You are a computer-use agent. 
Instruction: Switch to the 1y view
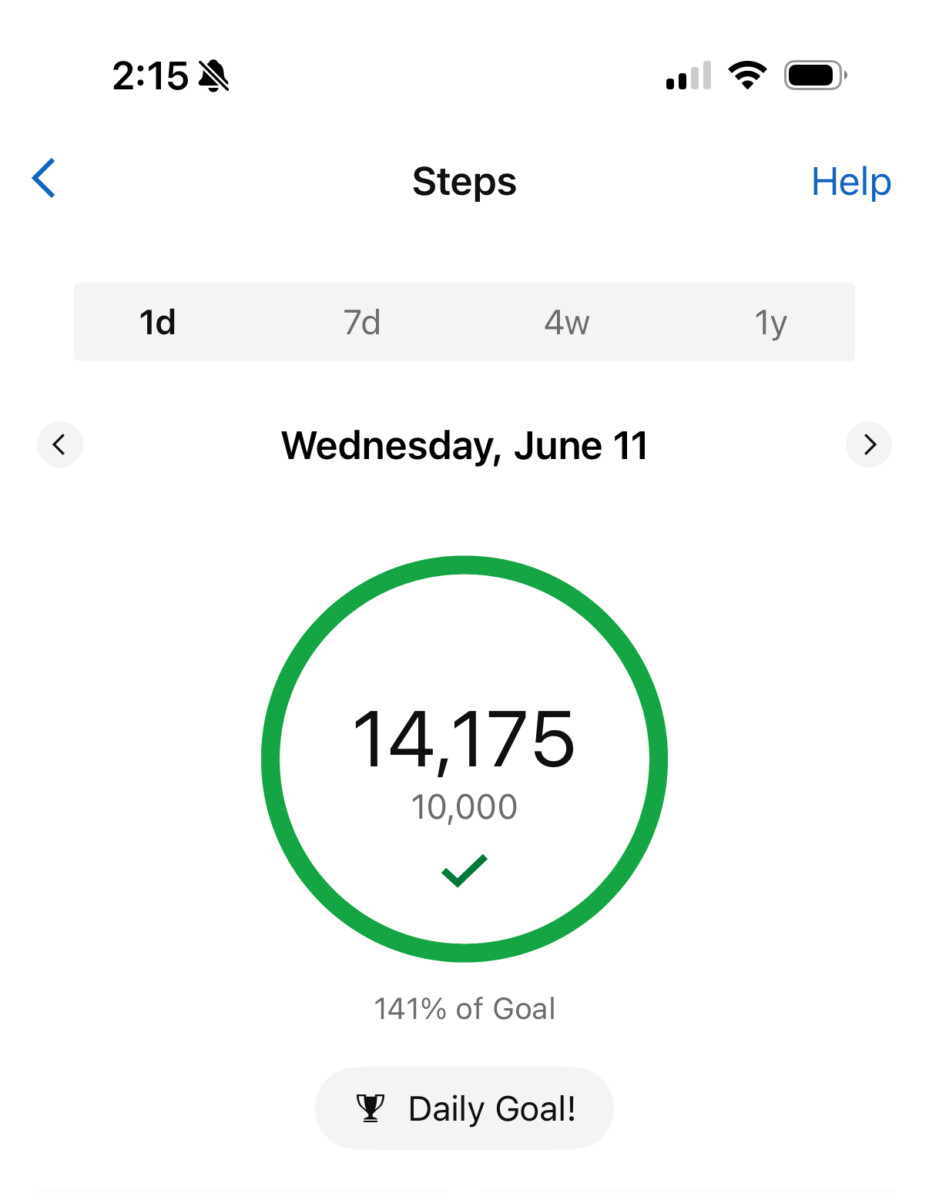click(770, 323)
